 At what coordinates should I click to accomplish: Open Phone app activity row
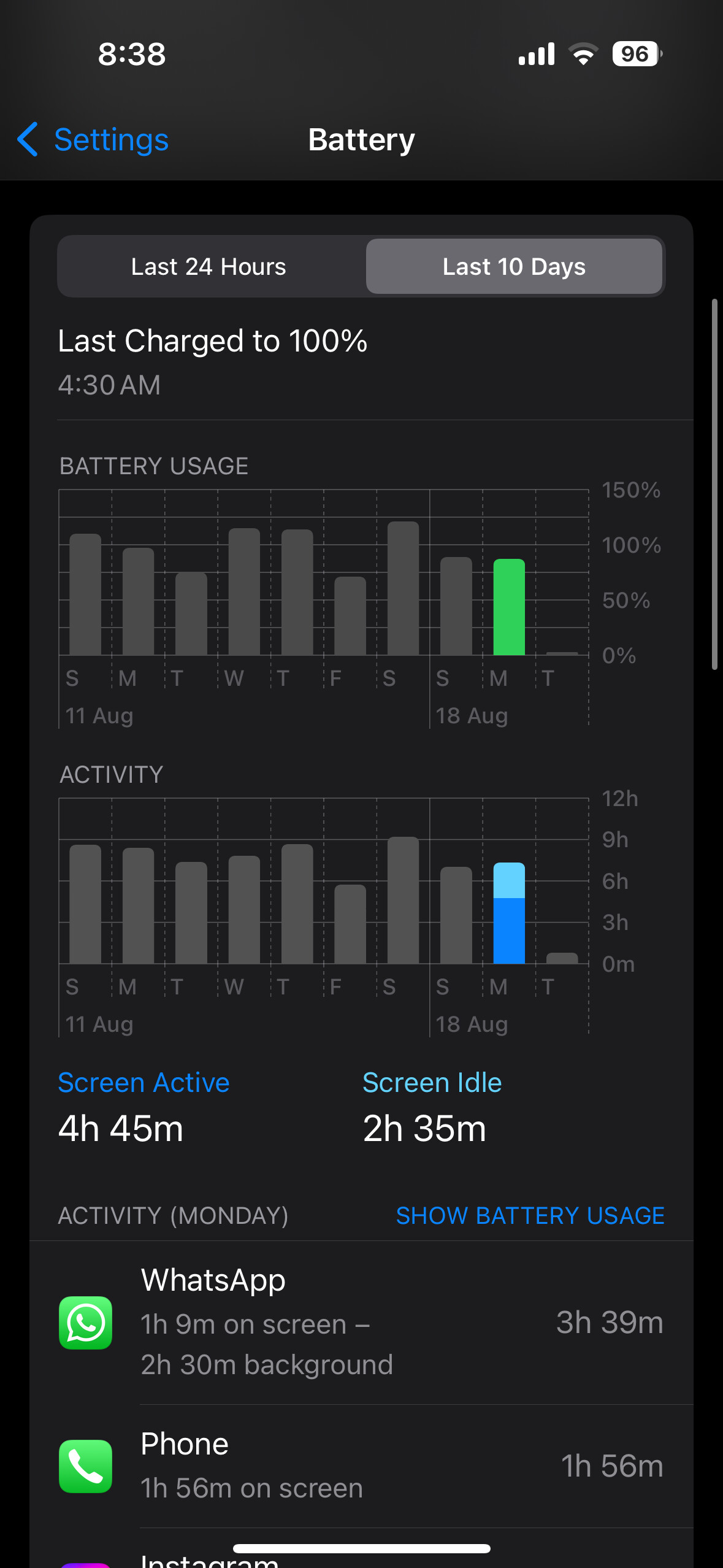[x=361, y=1466]
